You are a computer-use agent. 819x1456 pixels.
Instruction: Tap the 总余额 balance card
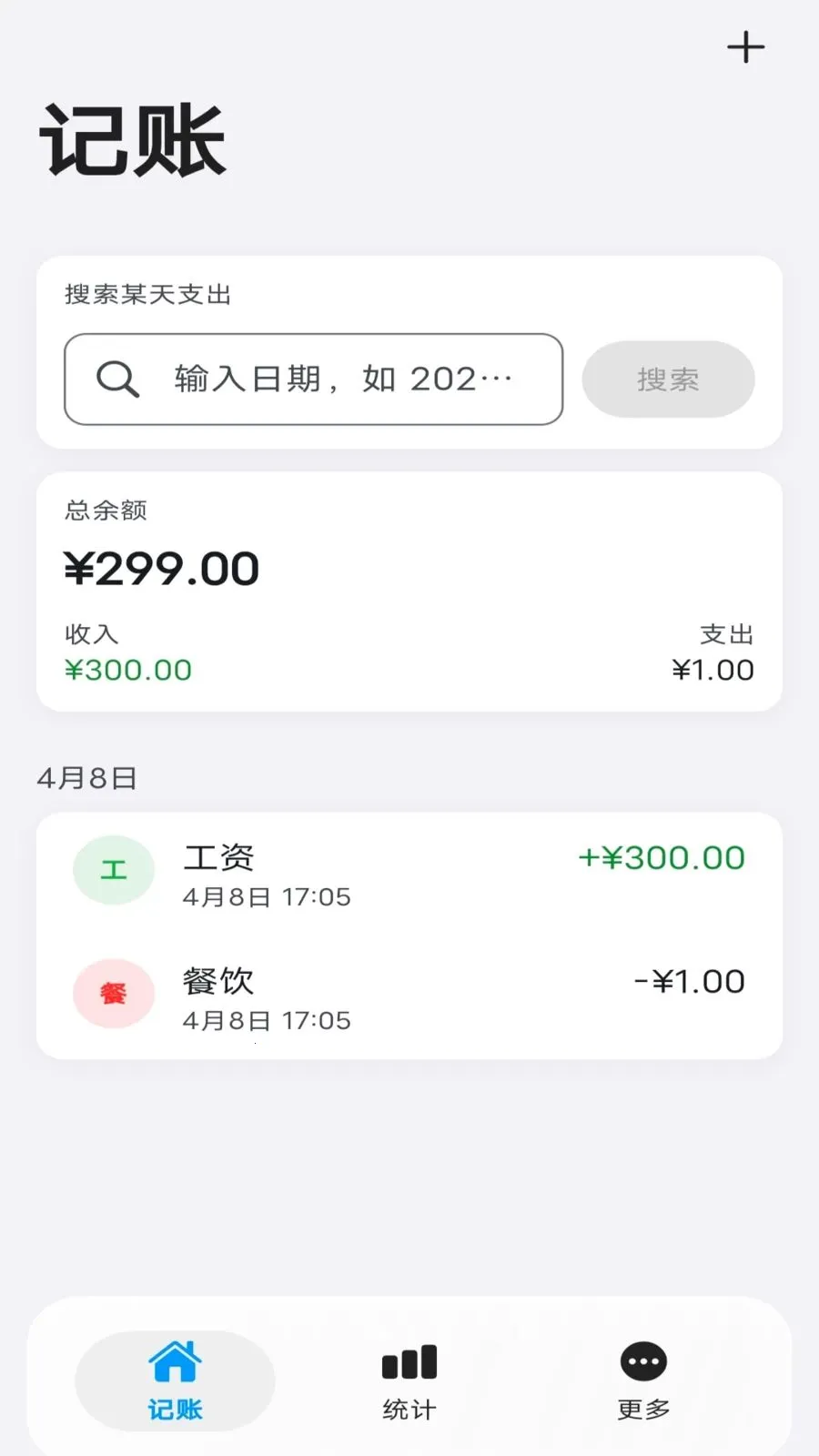coord(409,590)
